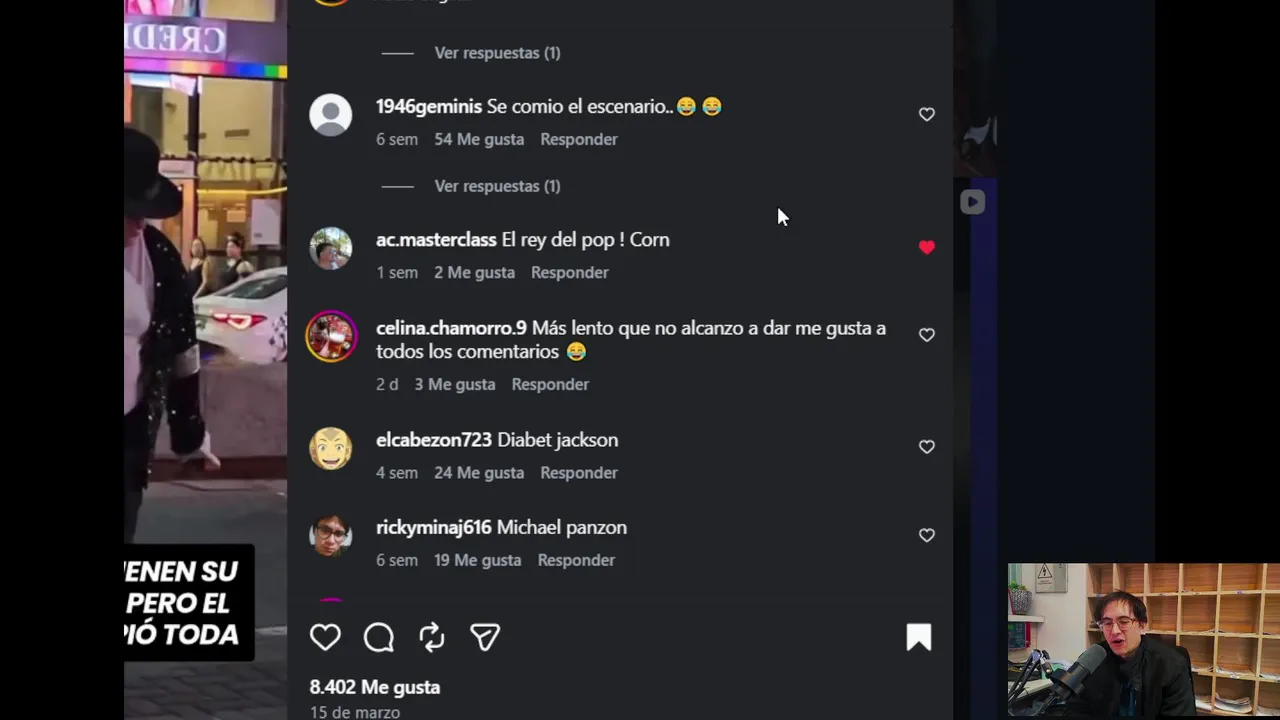Reply to 1946geminis comment
Screen dimensions: 1280x720
[578, 139]
